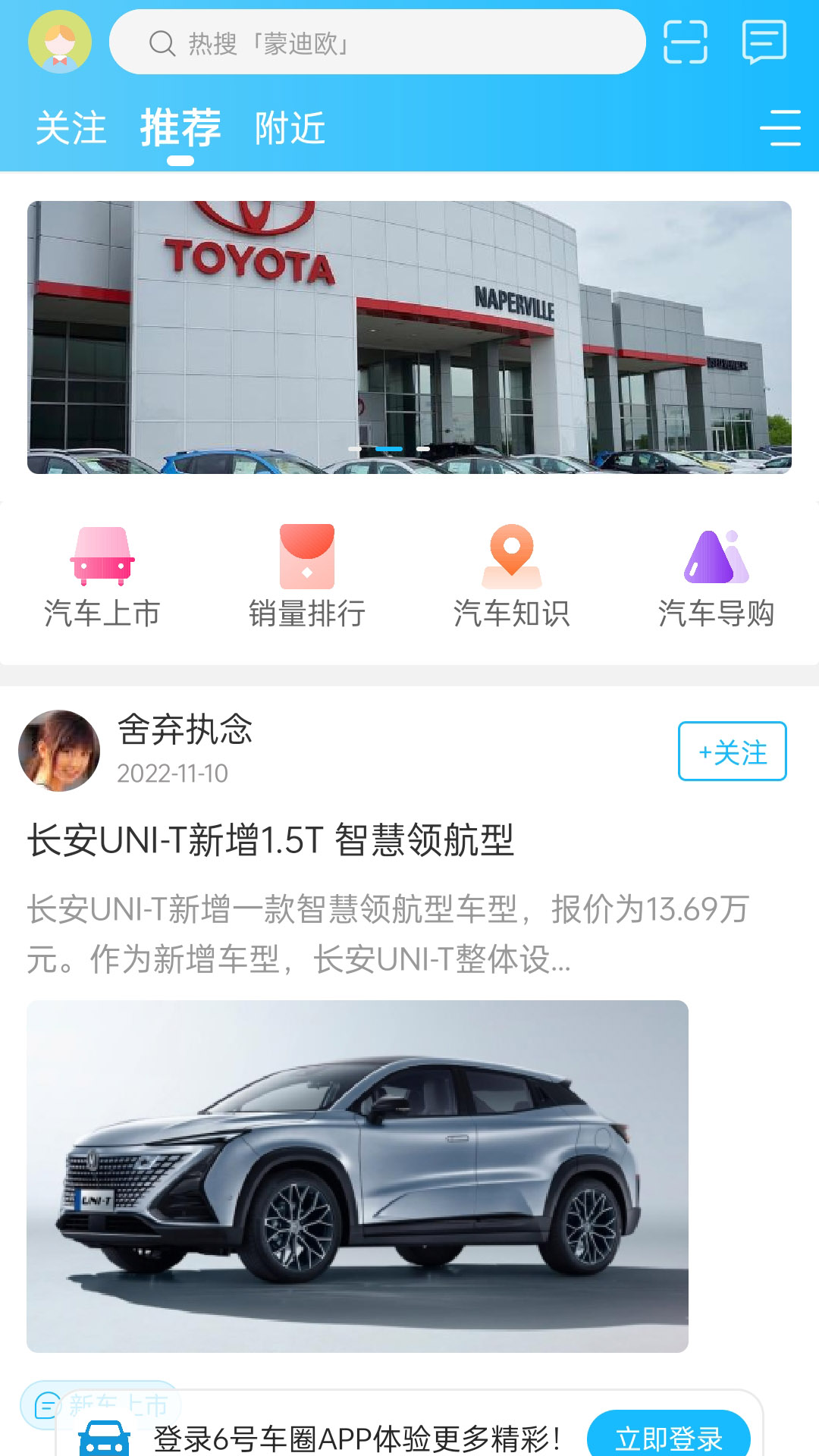
Task: Tap the search magnifier icon
Action: tap(160, 43)
